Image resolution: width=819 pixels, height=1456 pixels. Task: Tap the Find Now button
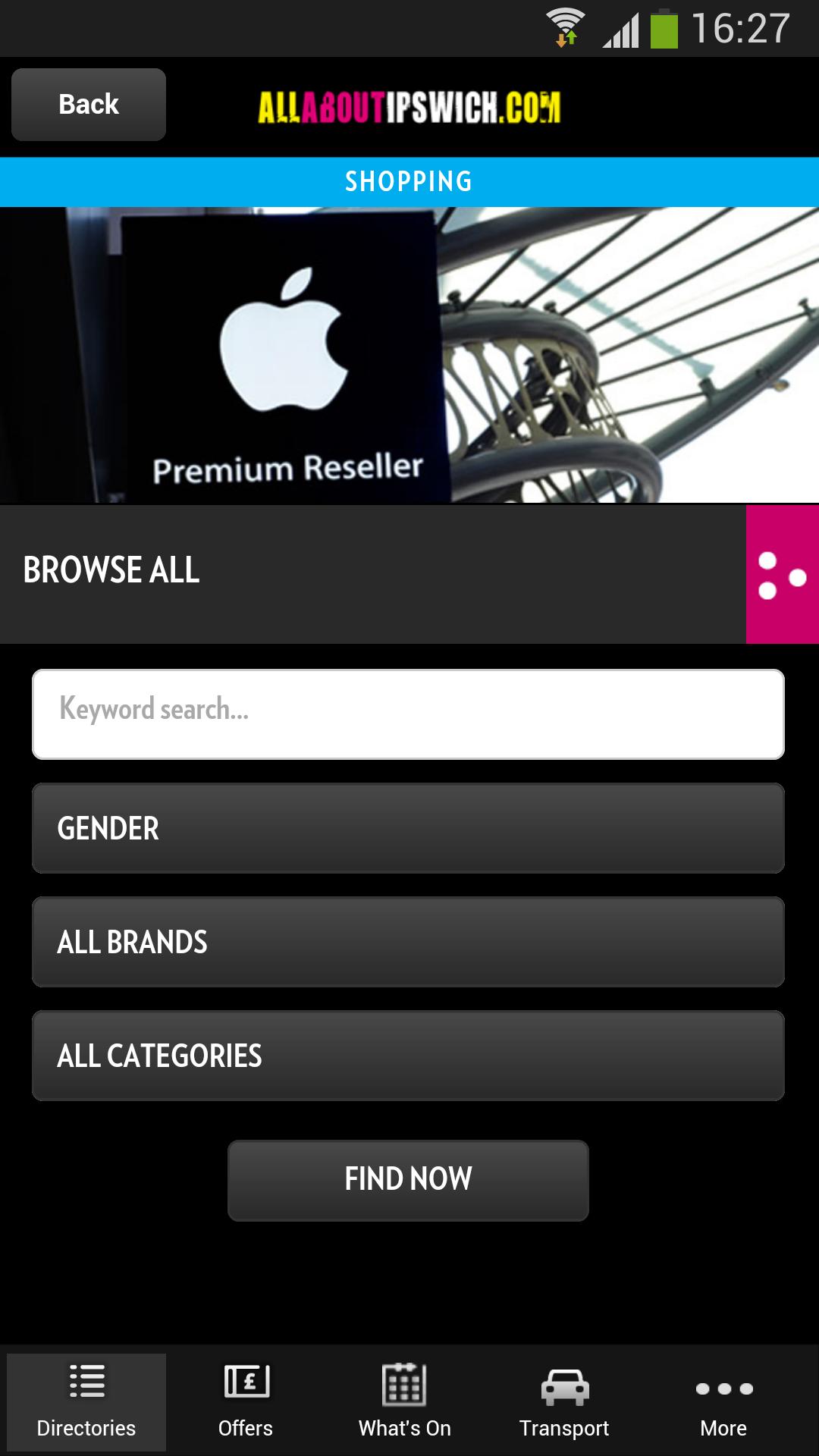click(x=408, y=1180)
